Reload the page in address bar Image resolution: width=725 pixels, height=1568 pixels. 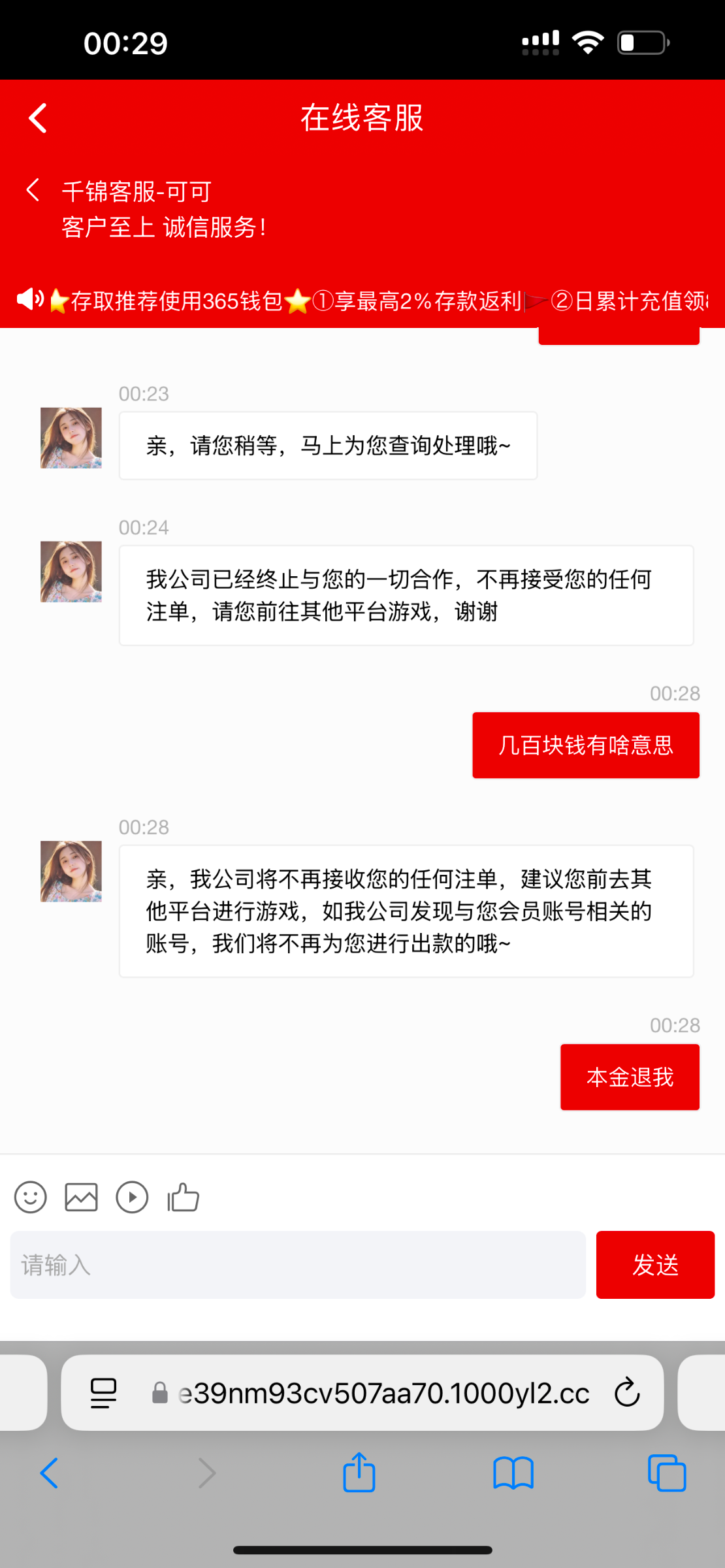[627, 1393]
